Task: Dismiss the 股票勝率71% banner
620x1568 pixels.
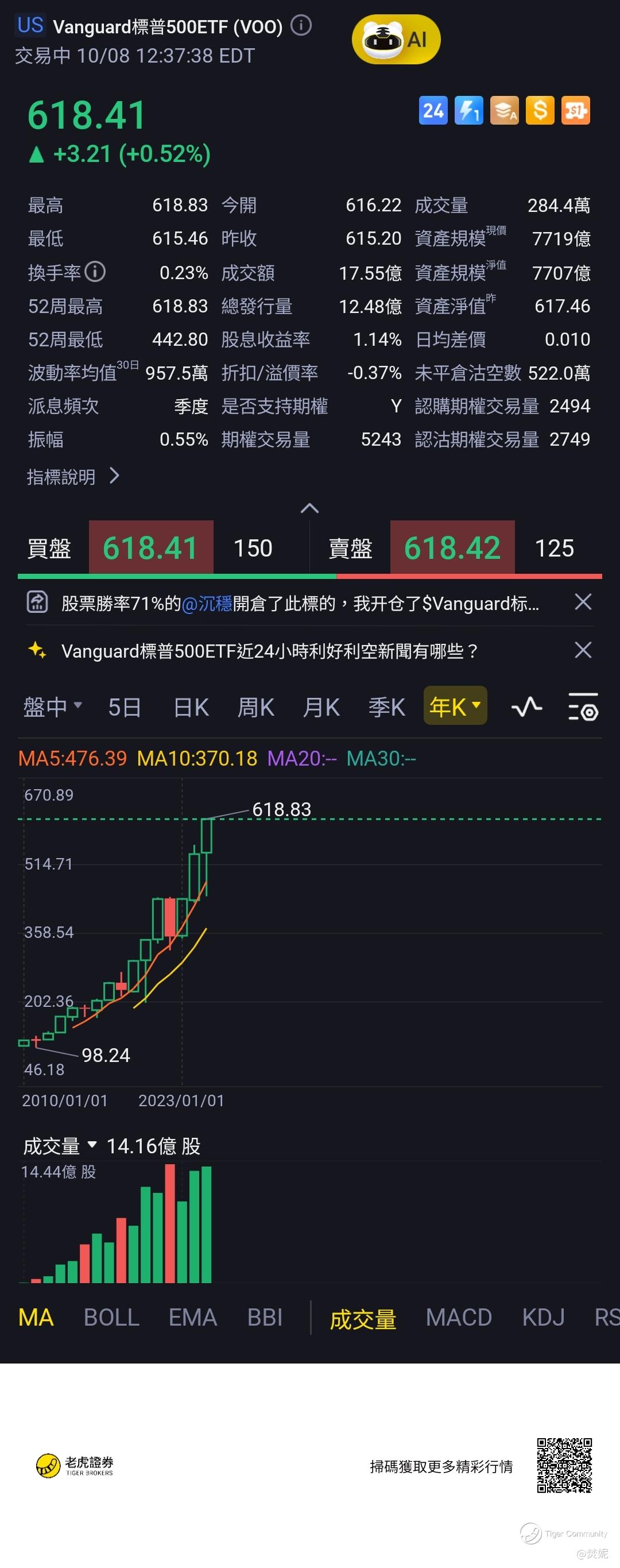Action: coord(583,603)
